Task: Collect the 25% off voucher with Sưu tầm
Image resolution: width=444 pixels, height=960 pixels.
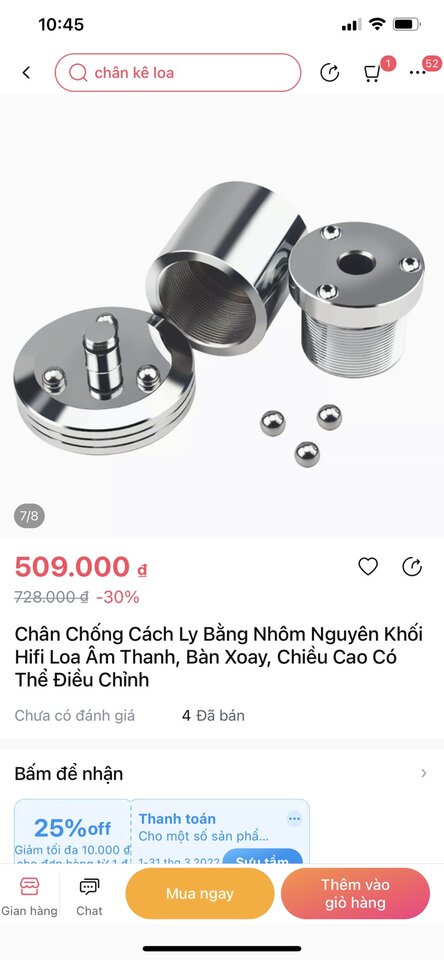Action: pos(262,857)
